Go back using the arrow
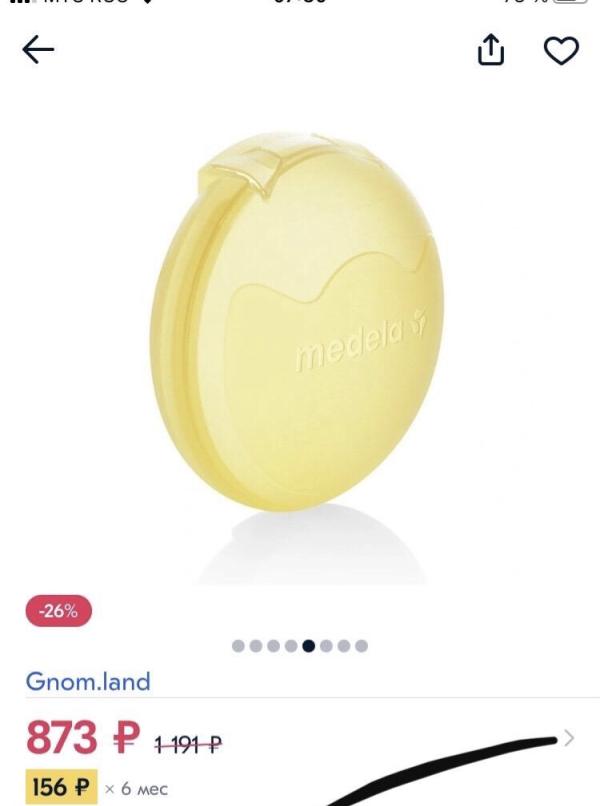This screenshot has width=600, height=806. tap(38, 51)
